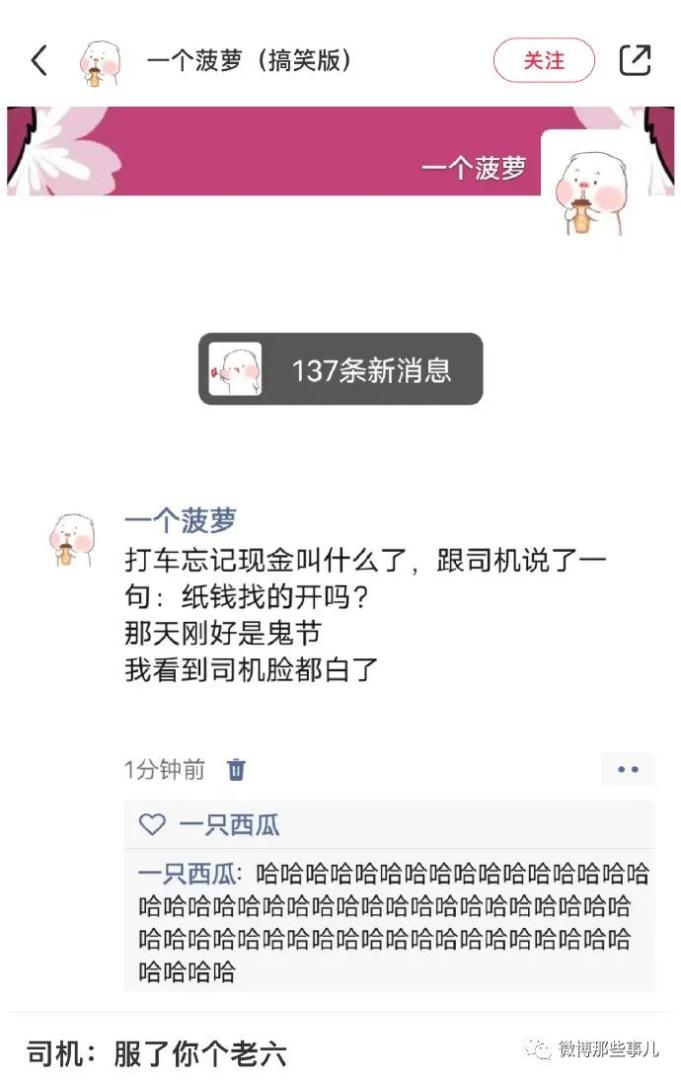The width and height of the screenshot is (681, 1080).
Task: Go back using the top-left arrow
Action: click(x=38, y=61)
